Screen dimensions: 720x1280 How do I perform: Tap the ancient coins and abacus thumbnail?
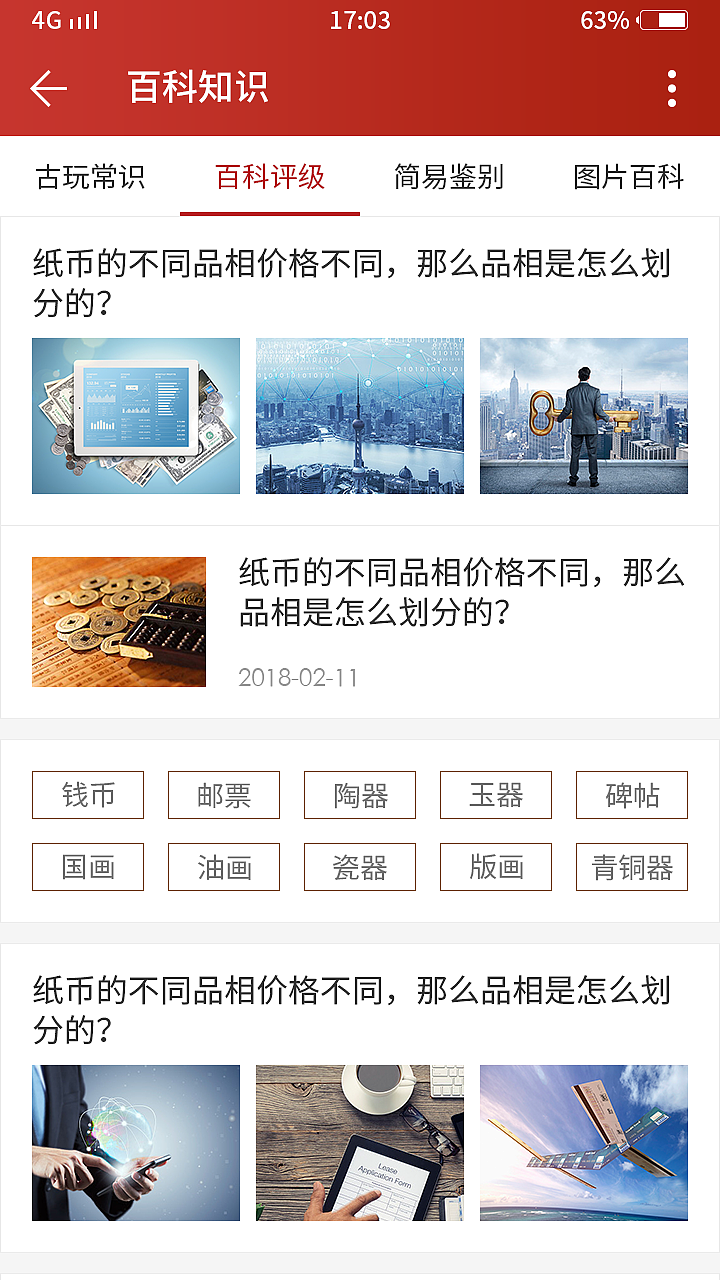tap(118, 622)
